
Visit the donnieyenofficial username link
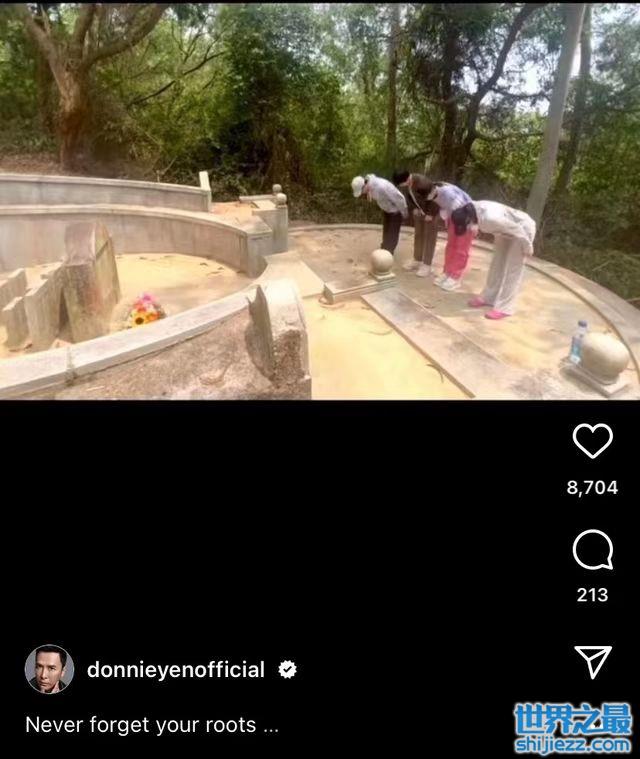175,669
